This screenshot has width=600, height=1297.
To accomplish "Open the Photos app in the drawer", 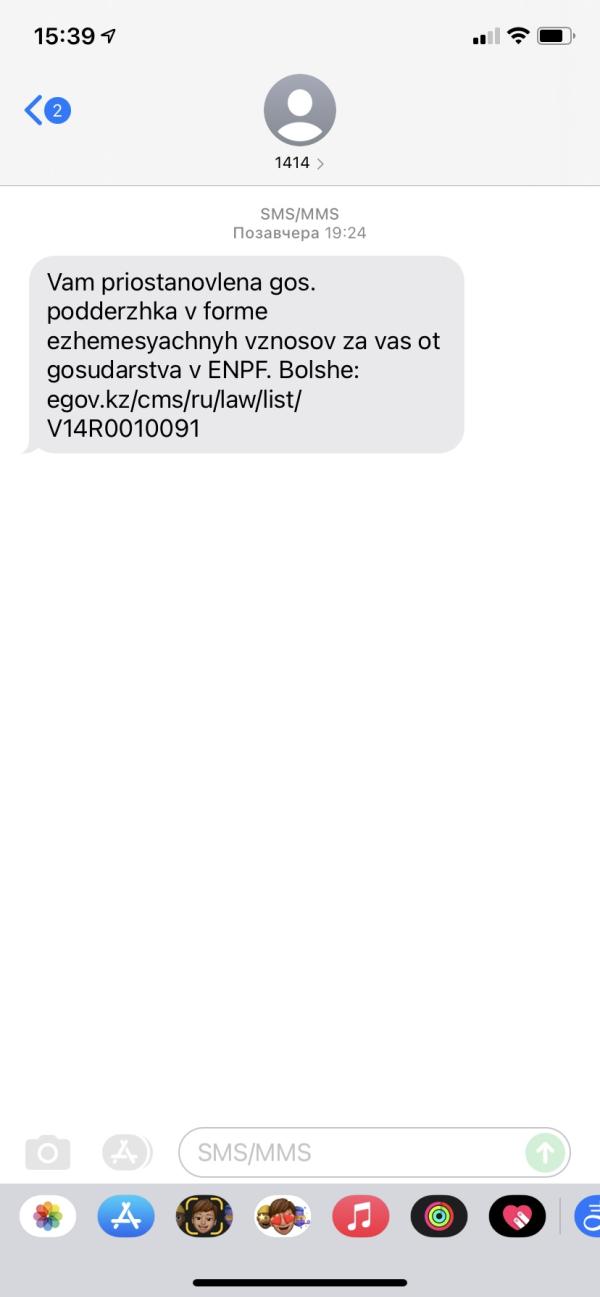I will 48,1216.
